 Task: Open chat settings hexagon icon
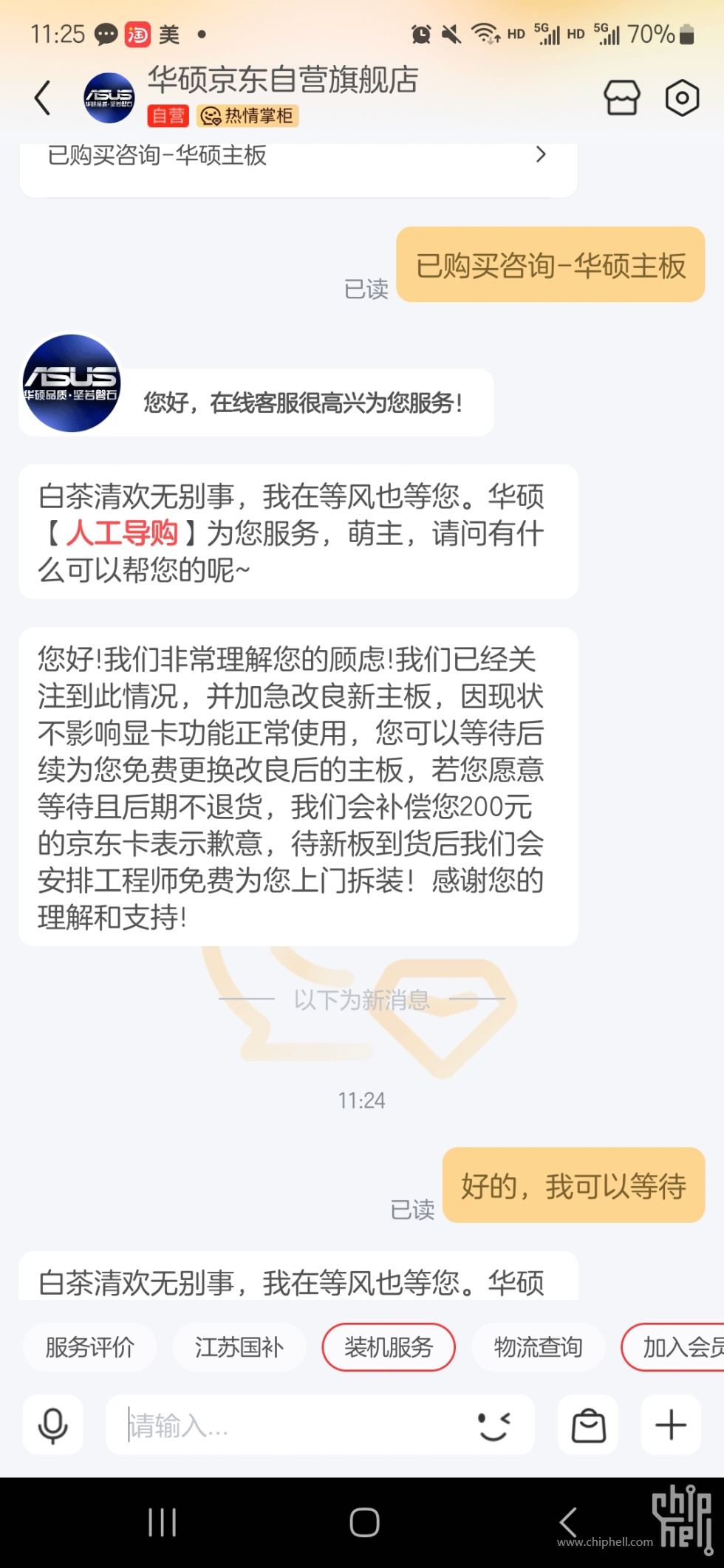click(682, 97)
